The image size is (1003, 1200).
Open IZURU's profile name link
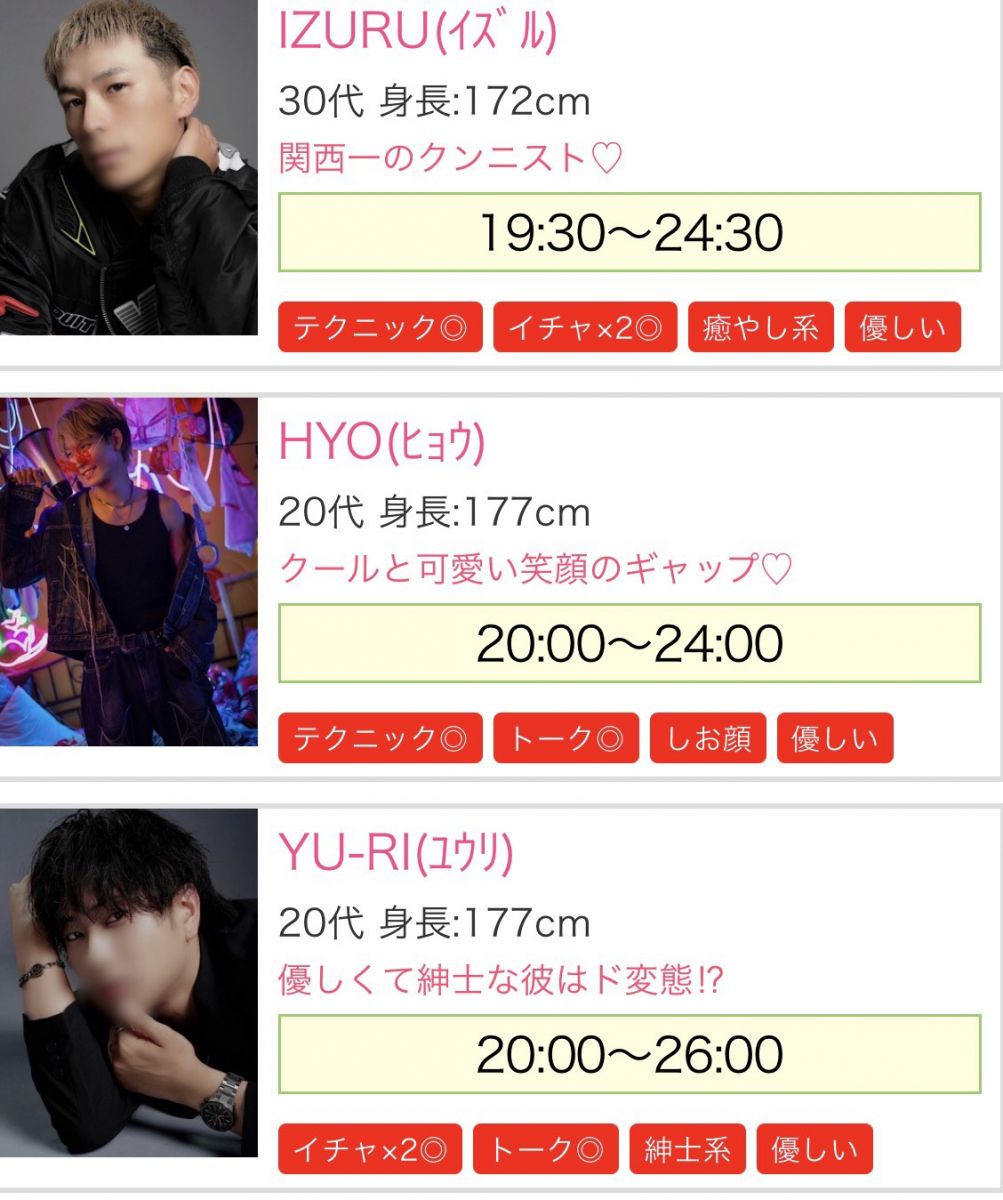coord(417,32)
